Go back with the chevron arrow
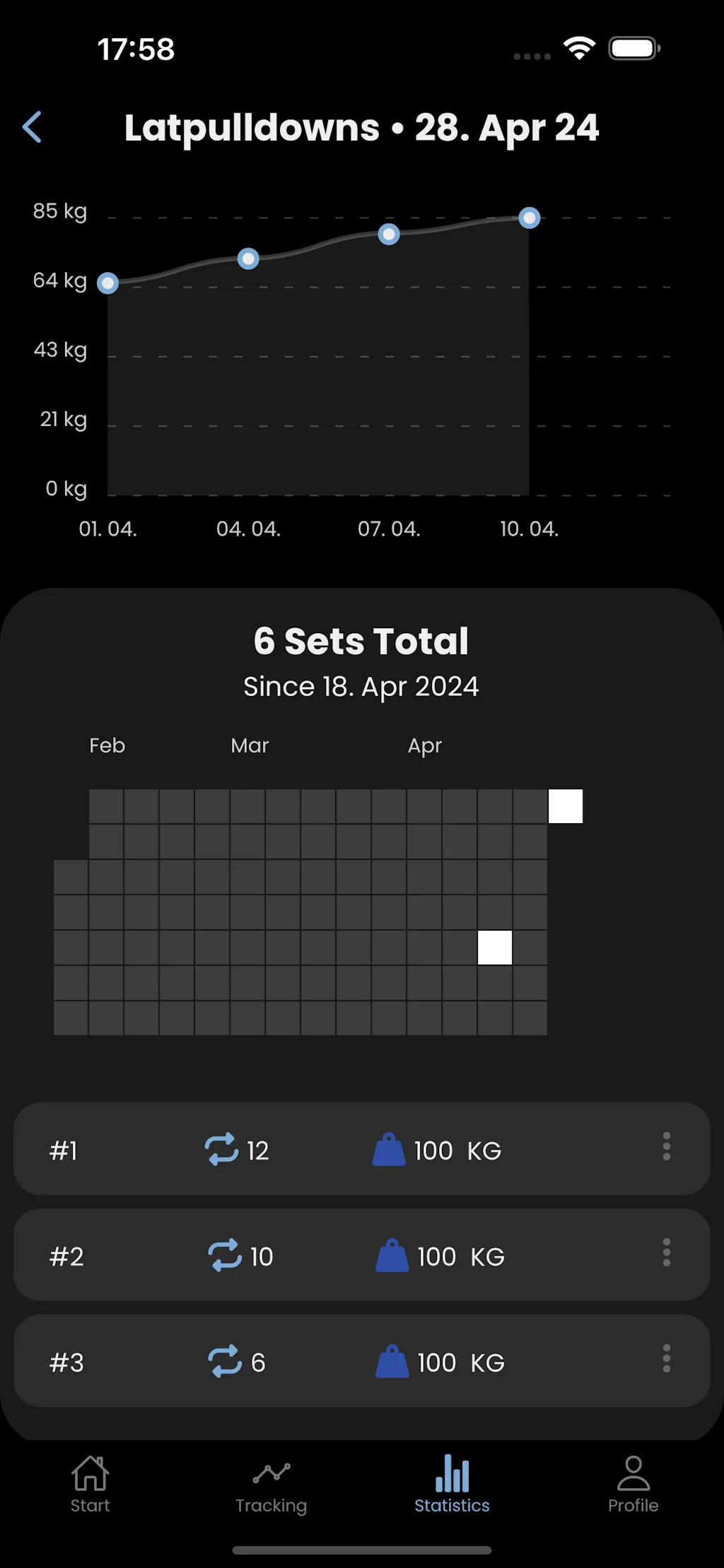724x1568 pixels. [33, 127]
